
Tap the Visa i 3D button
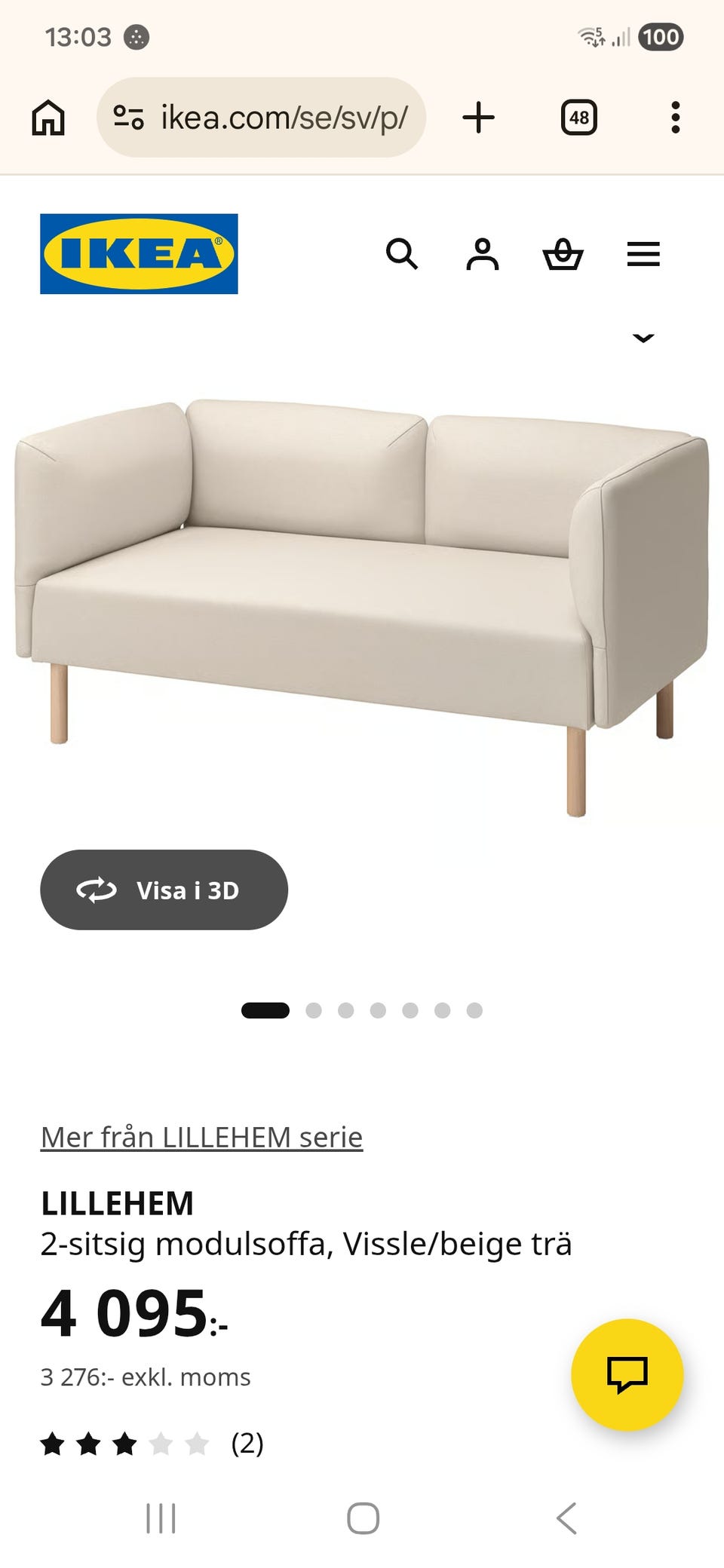click(x=164, y=890)
